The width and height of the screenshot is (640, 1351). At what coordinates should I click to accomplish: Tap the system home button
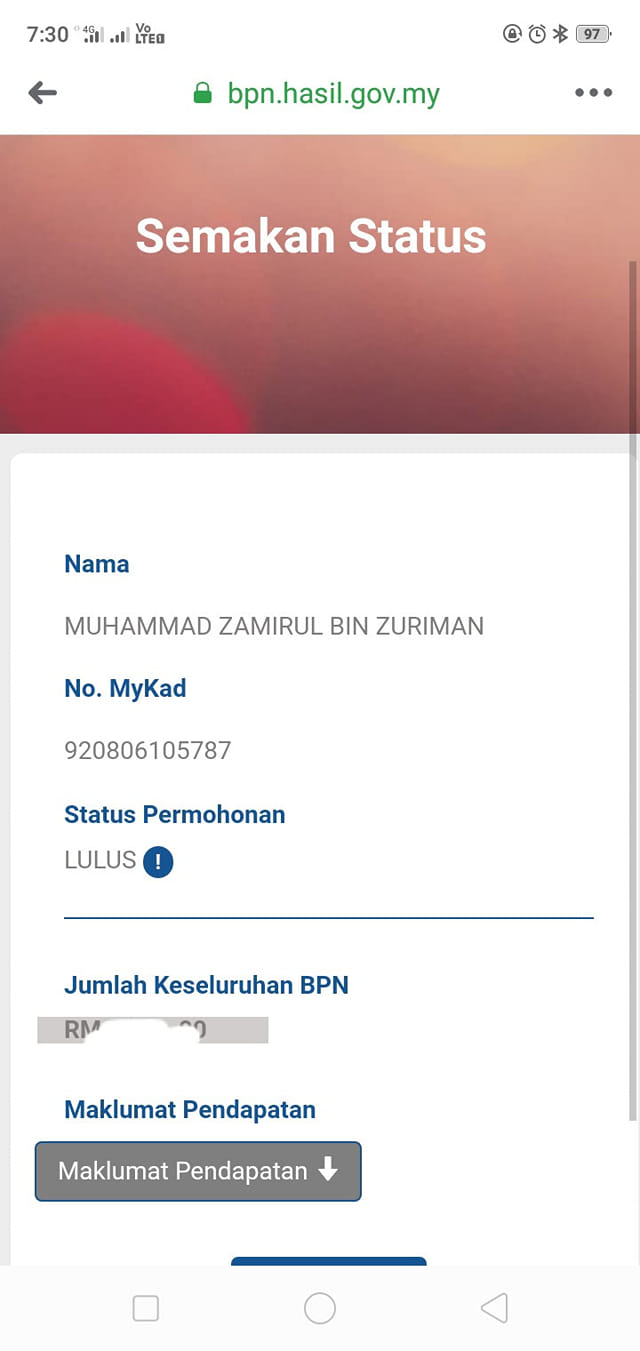click(320, 1308)
